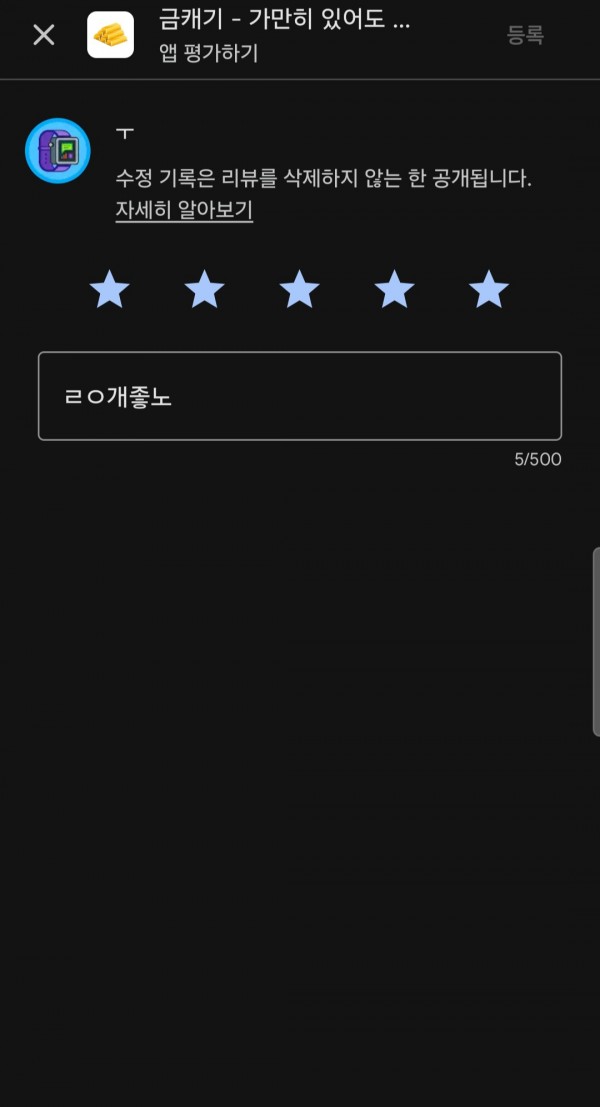Set rating to one star
The width and height of the screenshot is (600, 1107).
coord(109,289)
